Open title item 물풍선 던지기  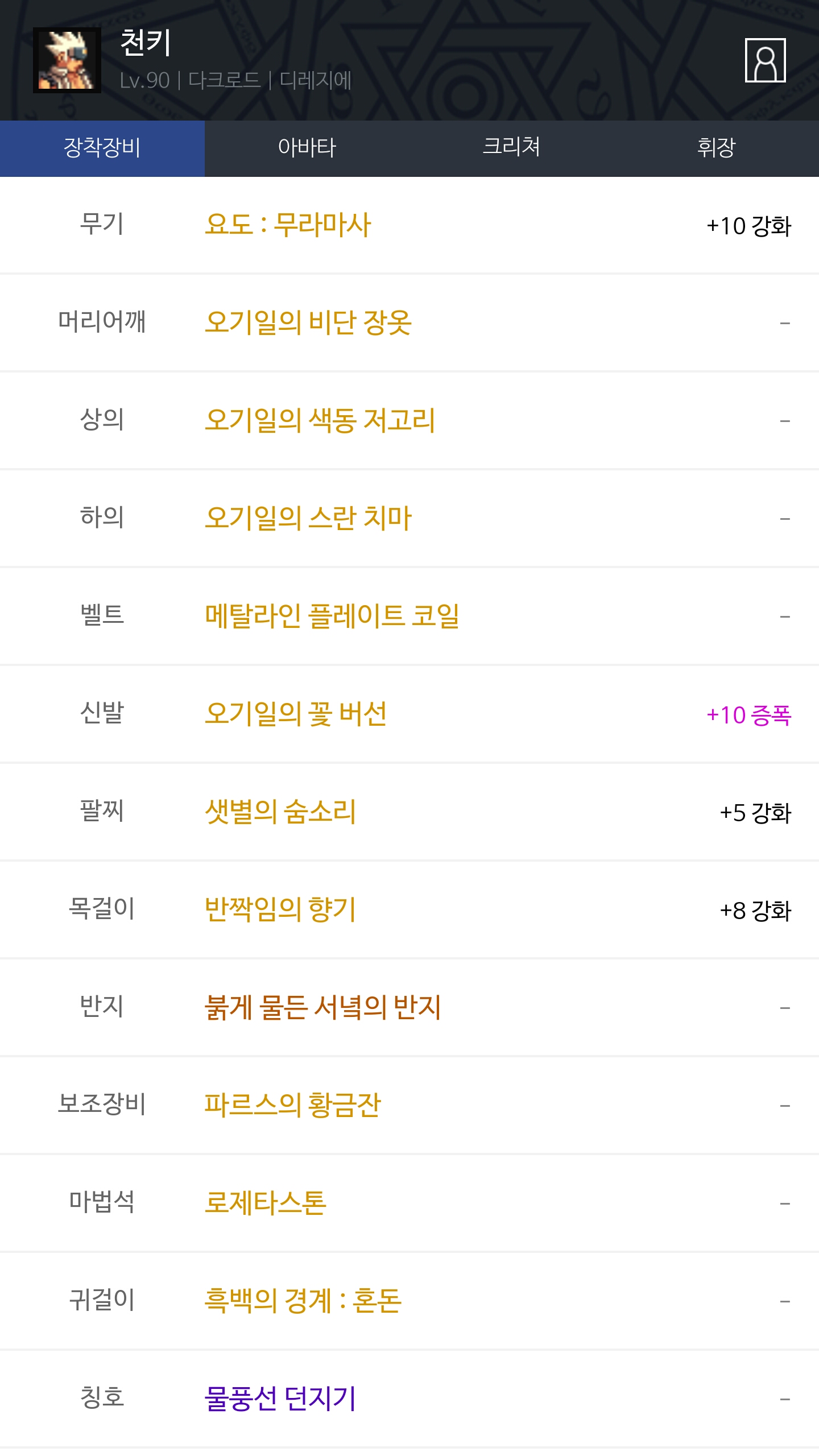coord(280,1399)
